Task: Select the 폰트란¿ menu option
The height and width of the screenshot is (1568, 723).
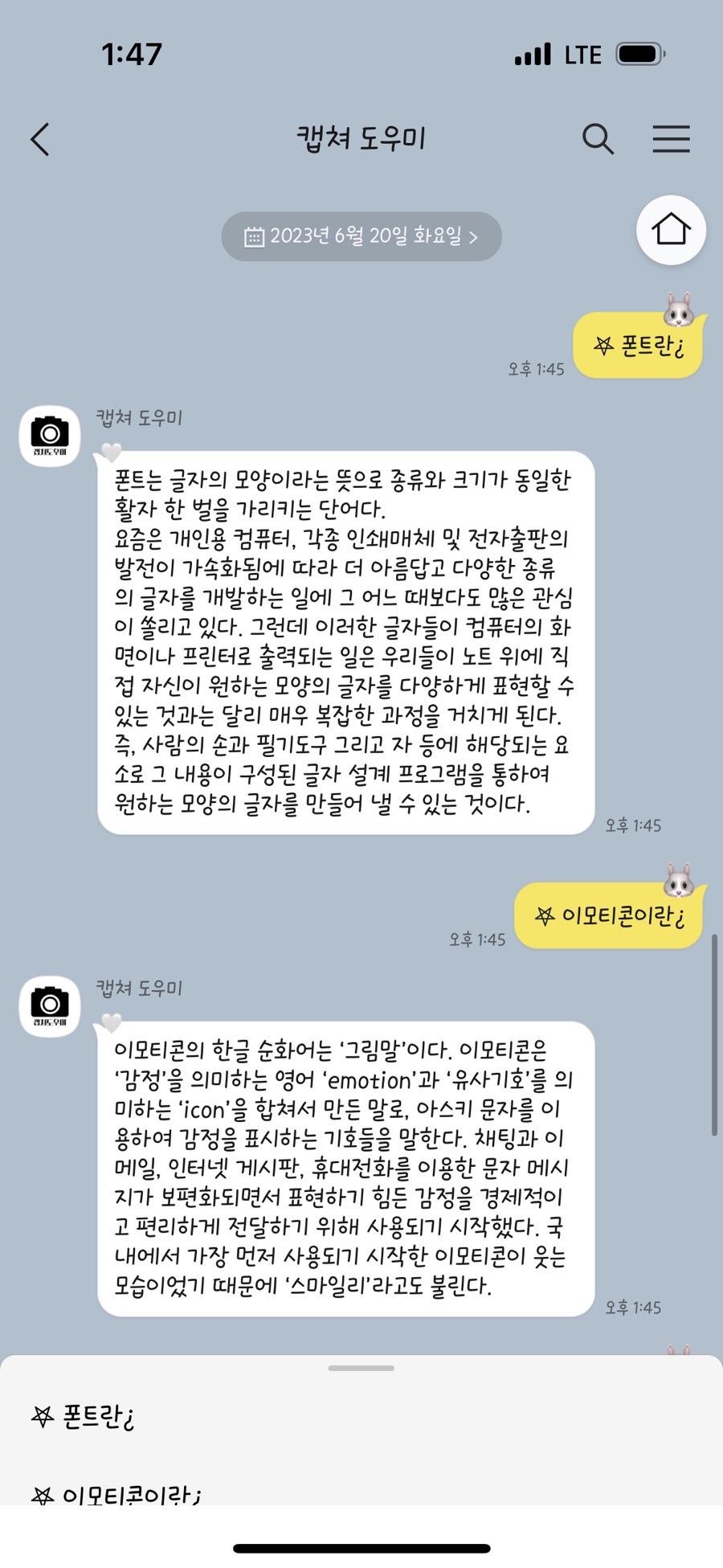Action: tap(84, 1417)
